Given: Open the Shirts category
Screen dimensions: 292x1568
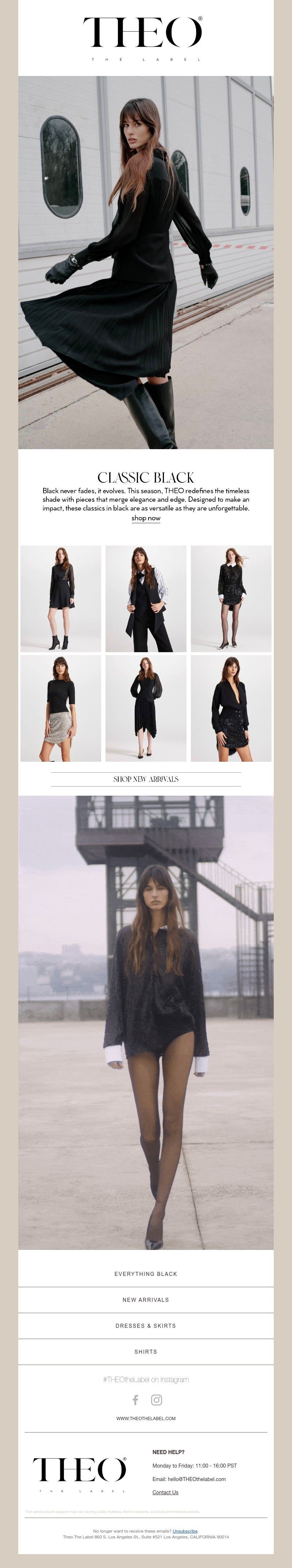Looking at the screenshot, I should pyautogui.click(x=146, y=1351).
